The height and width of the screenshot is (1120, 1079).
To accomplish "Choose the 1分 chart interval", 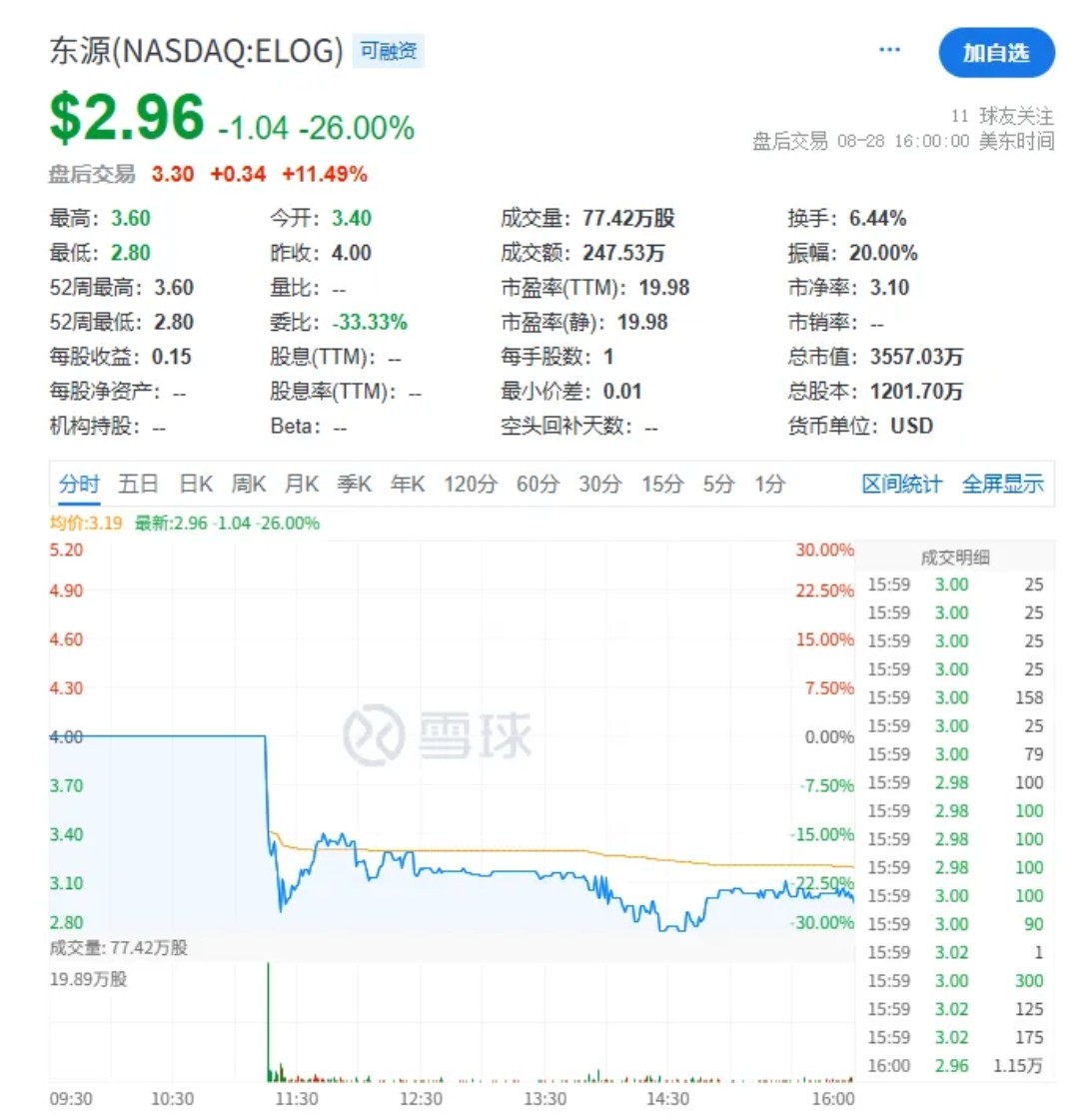I will 770,485.
